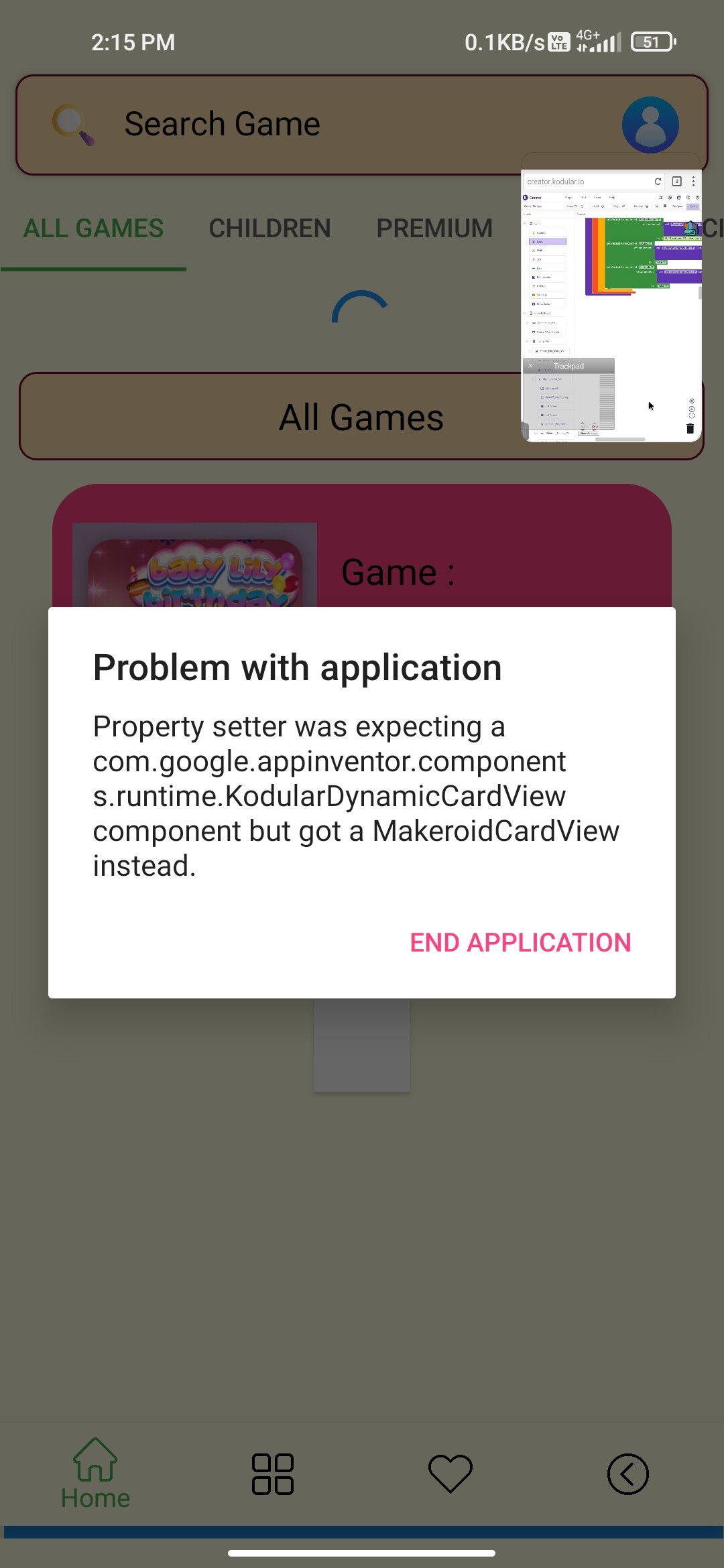The image size is (724, 1568).
Task: Switch to the ALL GAMES tab
Action: [93, 228]
